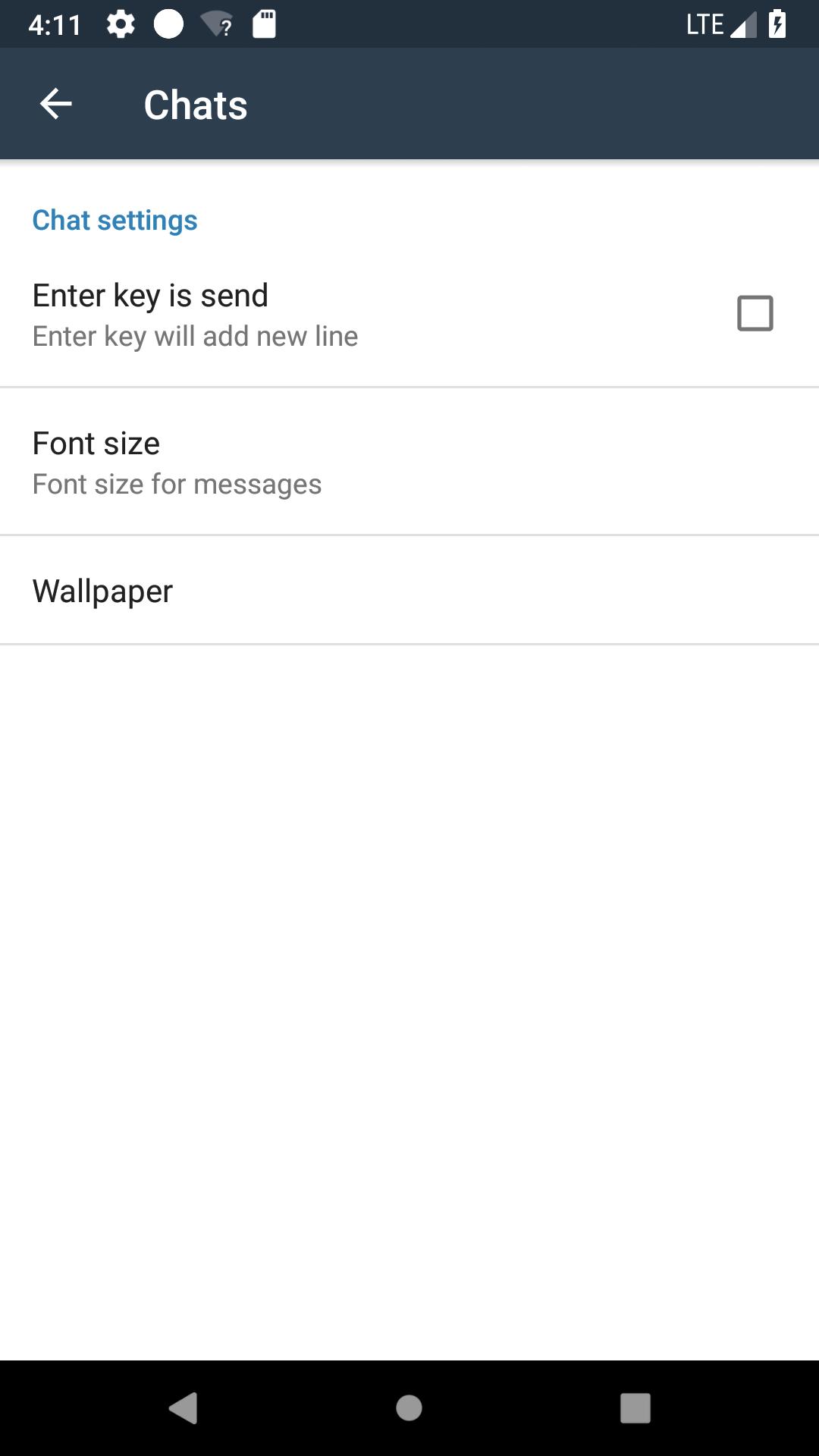Open recent apps overview
This screenshot has height=1456, width=819.
pyautogui.click(x=635, y=1408)
